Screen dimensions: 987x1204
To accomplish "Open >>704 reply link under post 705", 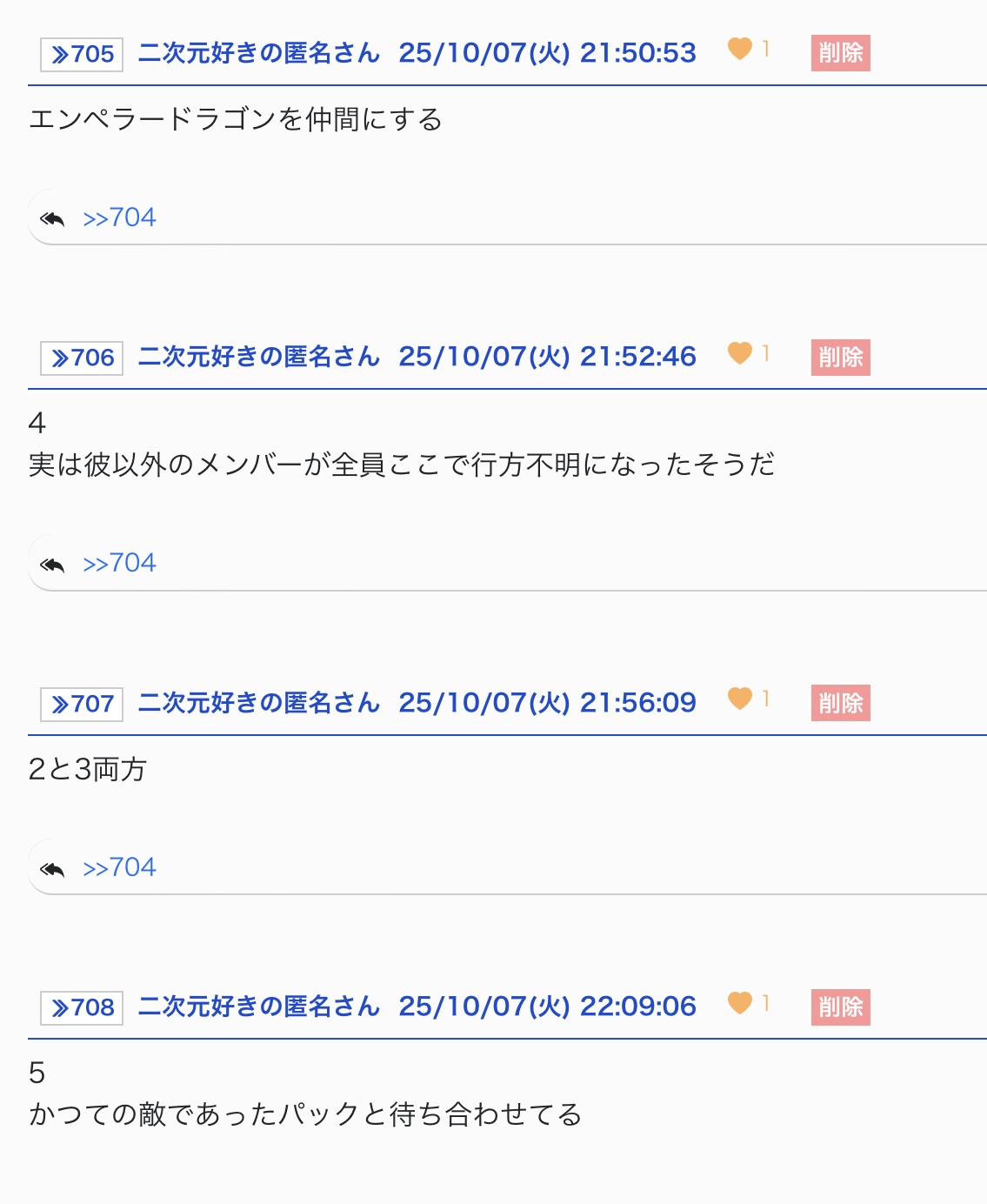I will (x=119, y=217).
